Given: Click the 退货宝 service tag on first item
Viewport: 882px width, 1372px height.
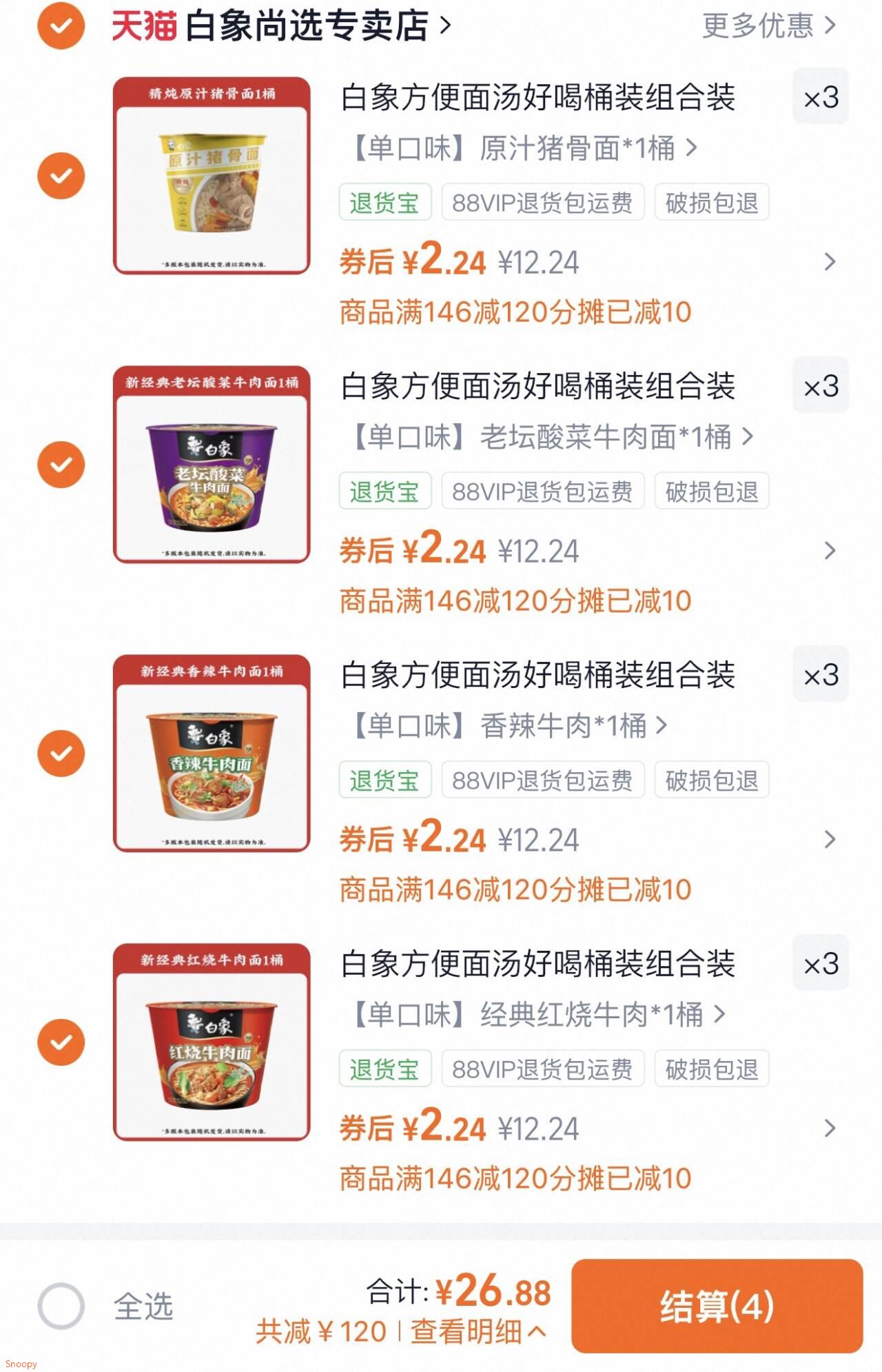Looking at the screenshot, I should coord(385,202).
